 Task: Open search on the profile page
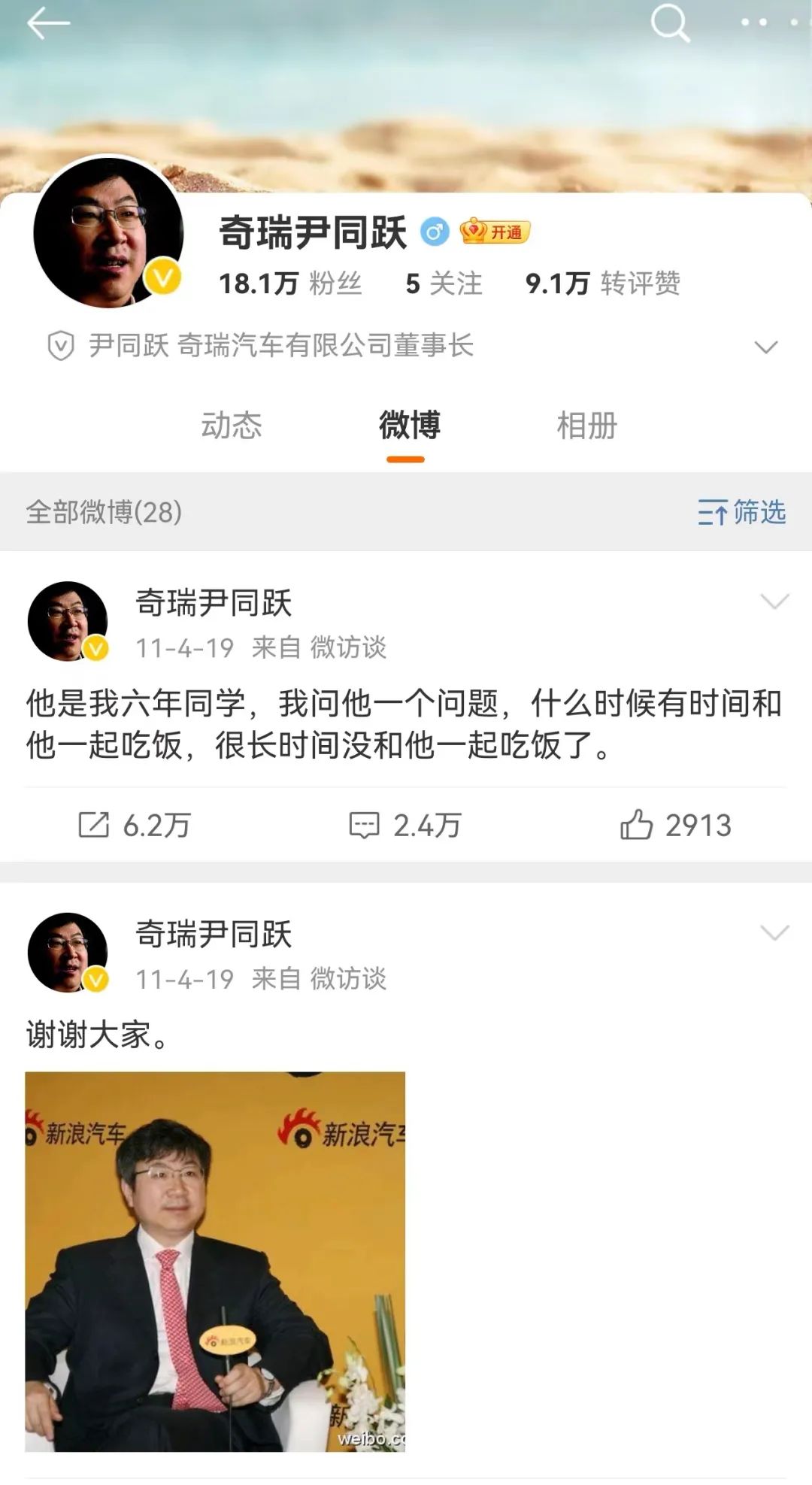(669, 23)
